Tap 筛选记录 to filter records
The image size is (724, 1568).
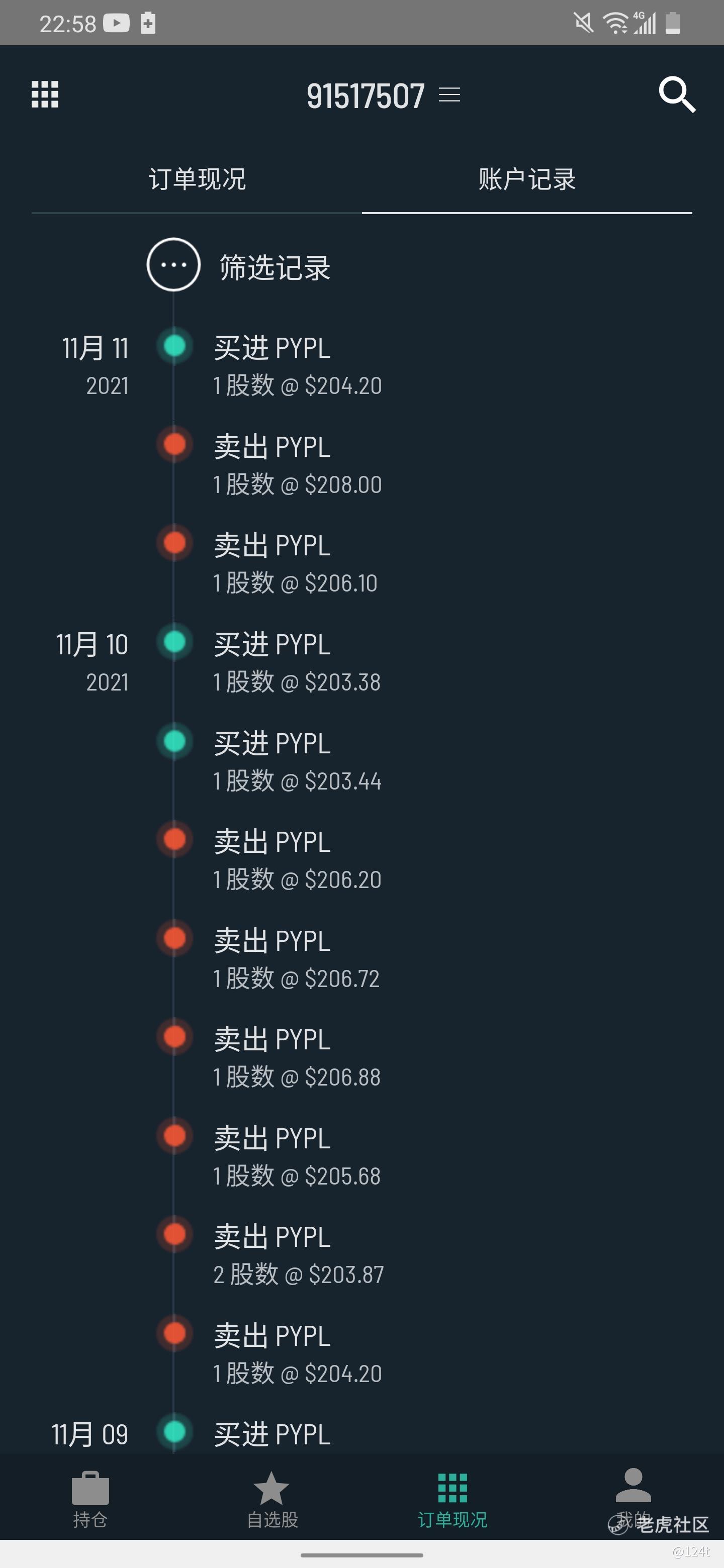click(274, 266)
